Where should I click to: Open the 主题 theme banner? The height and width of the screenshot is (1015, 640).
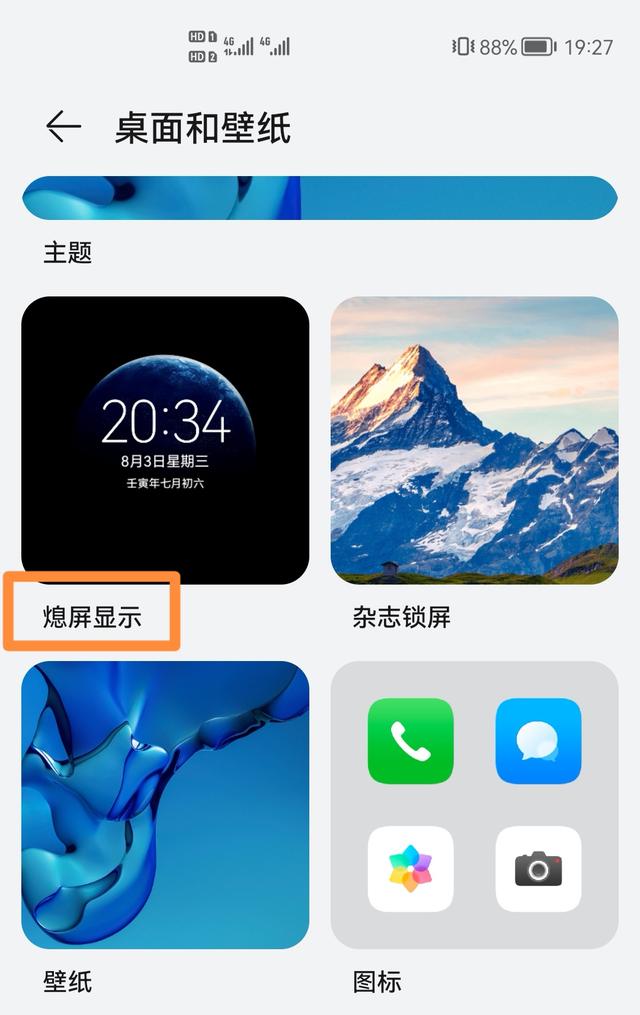point(319,198)
